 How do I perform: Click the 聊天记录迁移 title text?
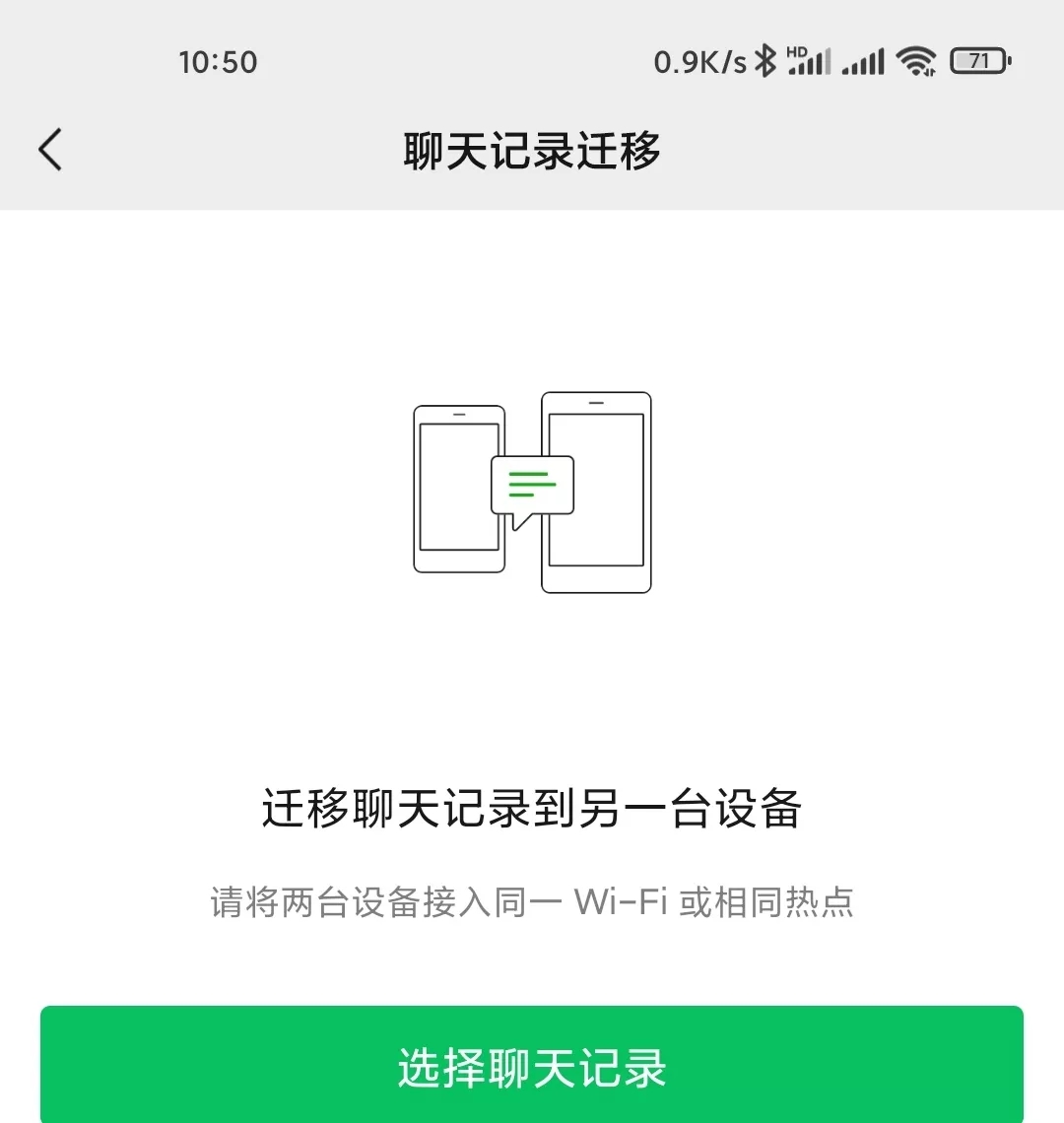(532, 150)
